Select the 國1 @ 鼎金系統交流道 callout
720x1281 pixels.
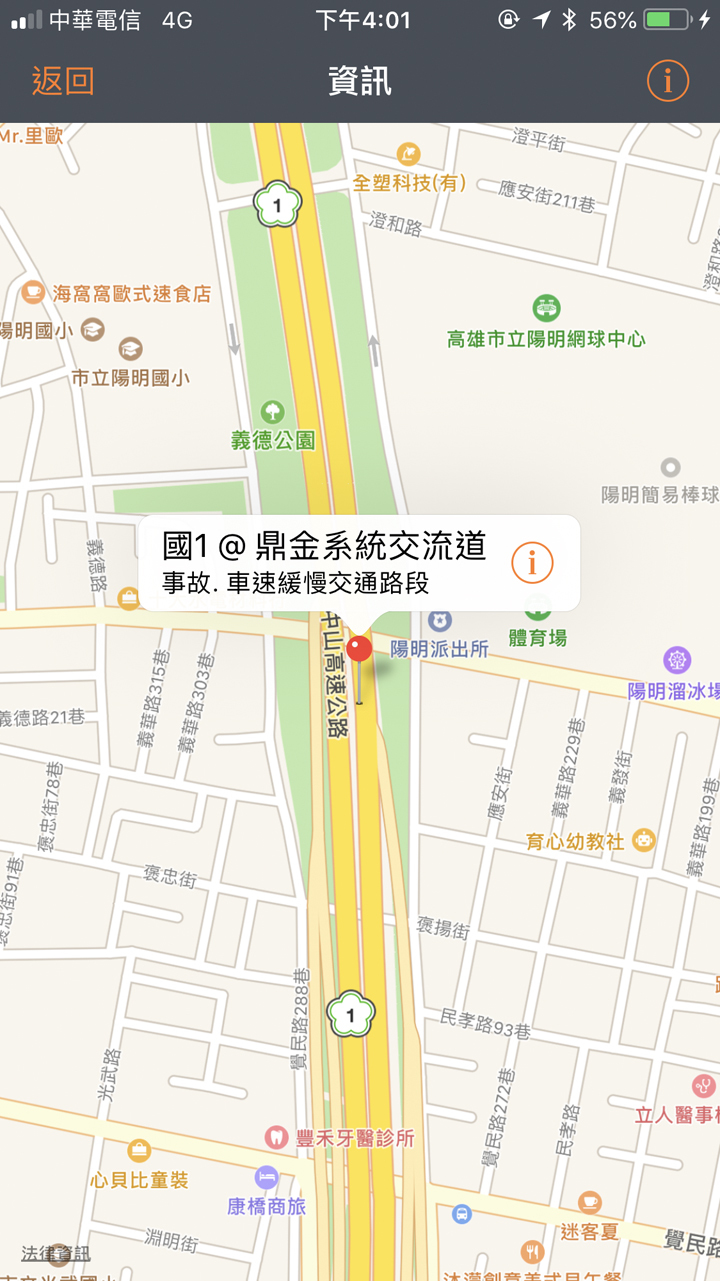coord(325,561)
